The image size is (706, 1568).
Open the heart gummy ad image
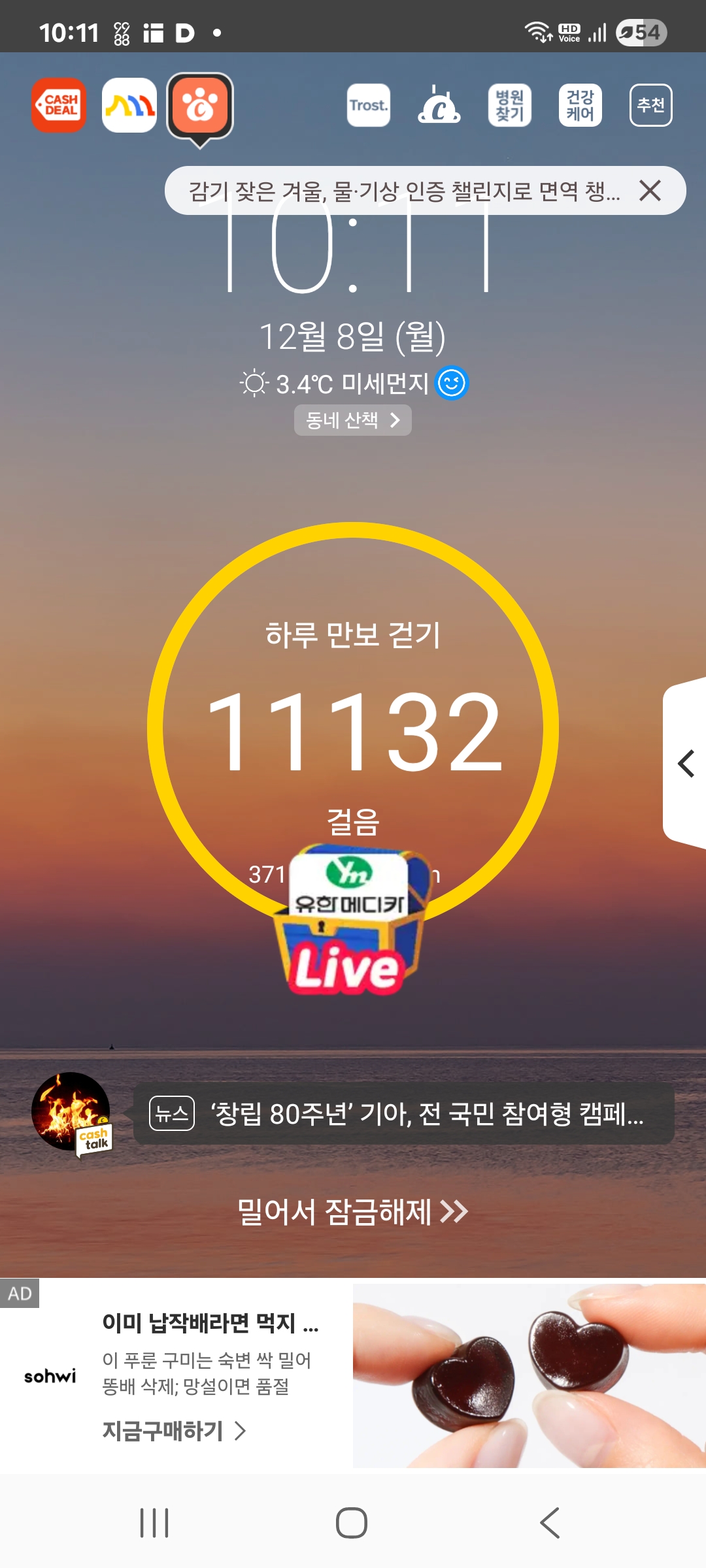(x=528, y=1375)
